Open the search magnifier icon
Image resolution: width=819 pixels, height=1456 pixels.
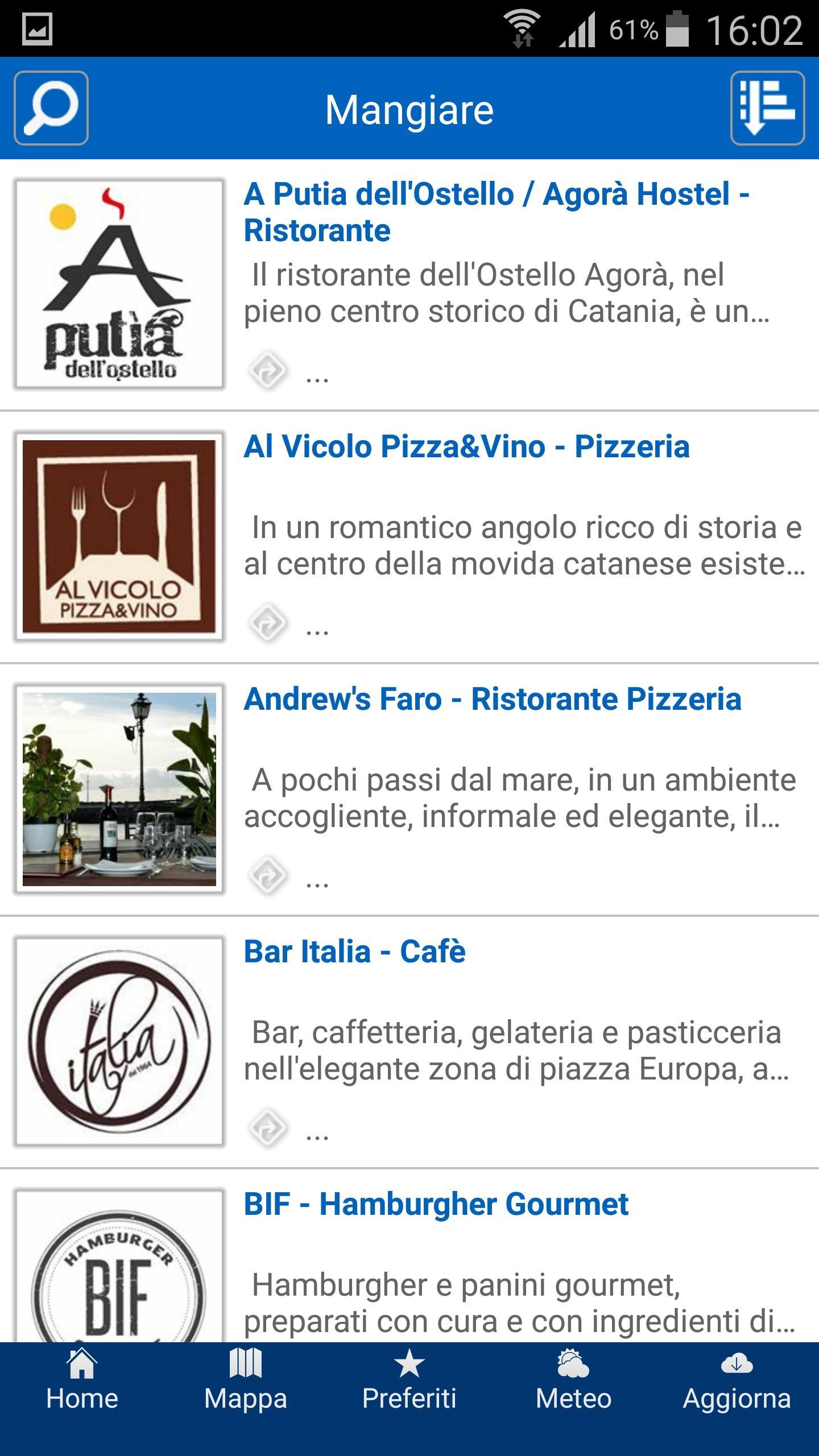pos(51,108)
